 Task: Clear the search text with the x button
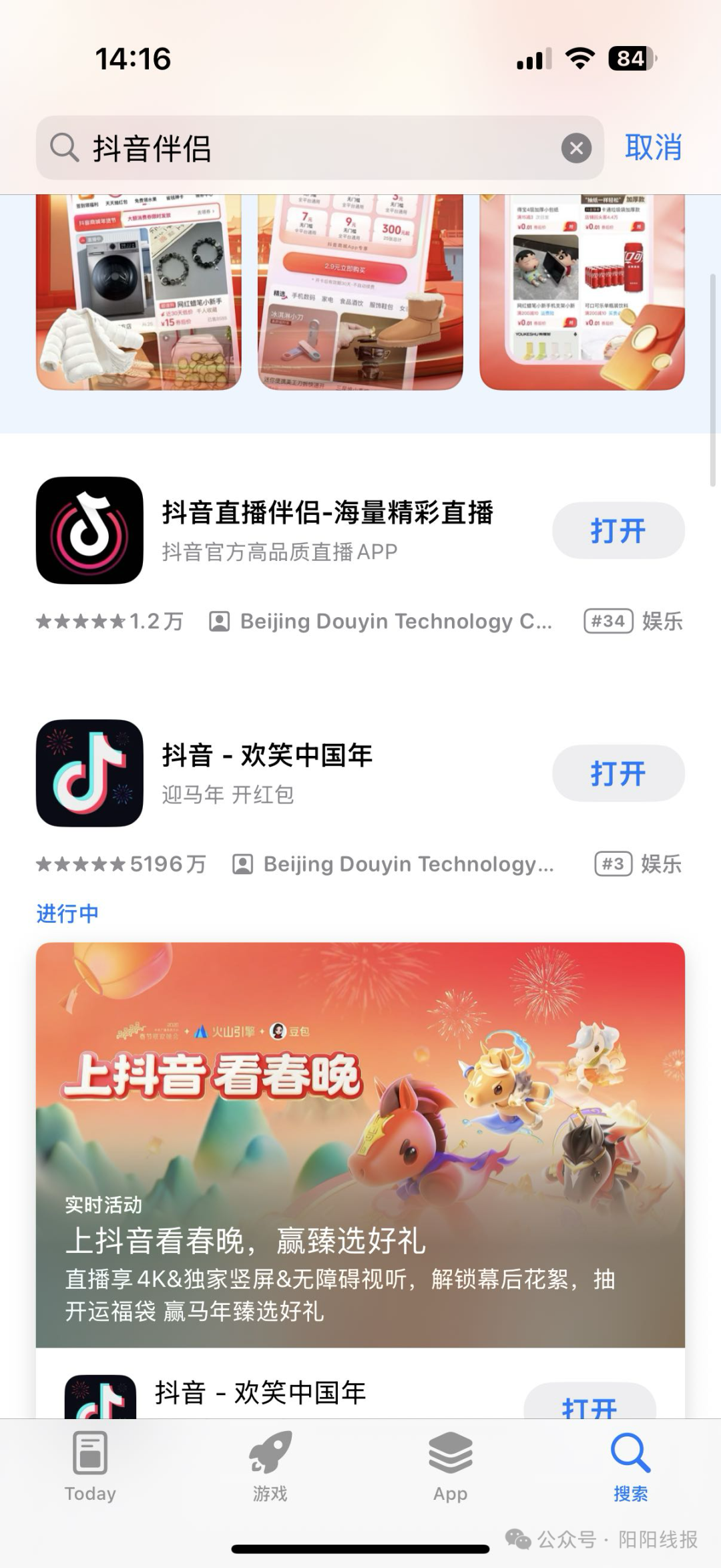(577, 148)
